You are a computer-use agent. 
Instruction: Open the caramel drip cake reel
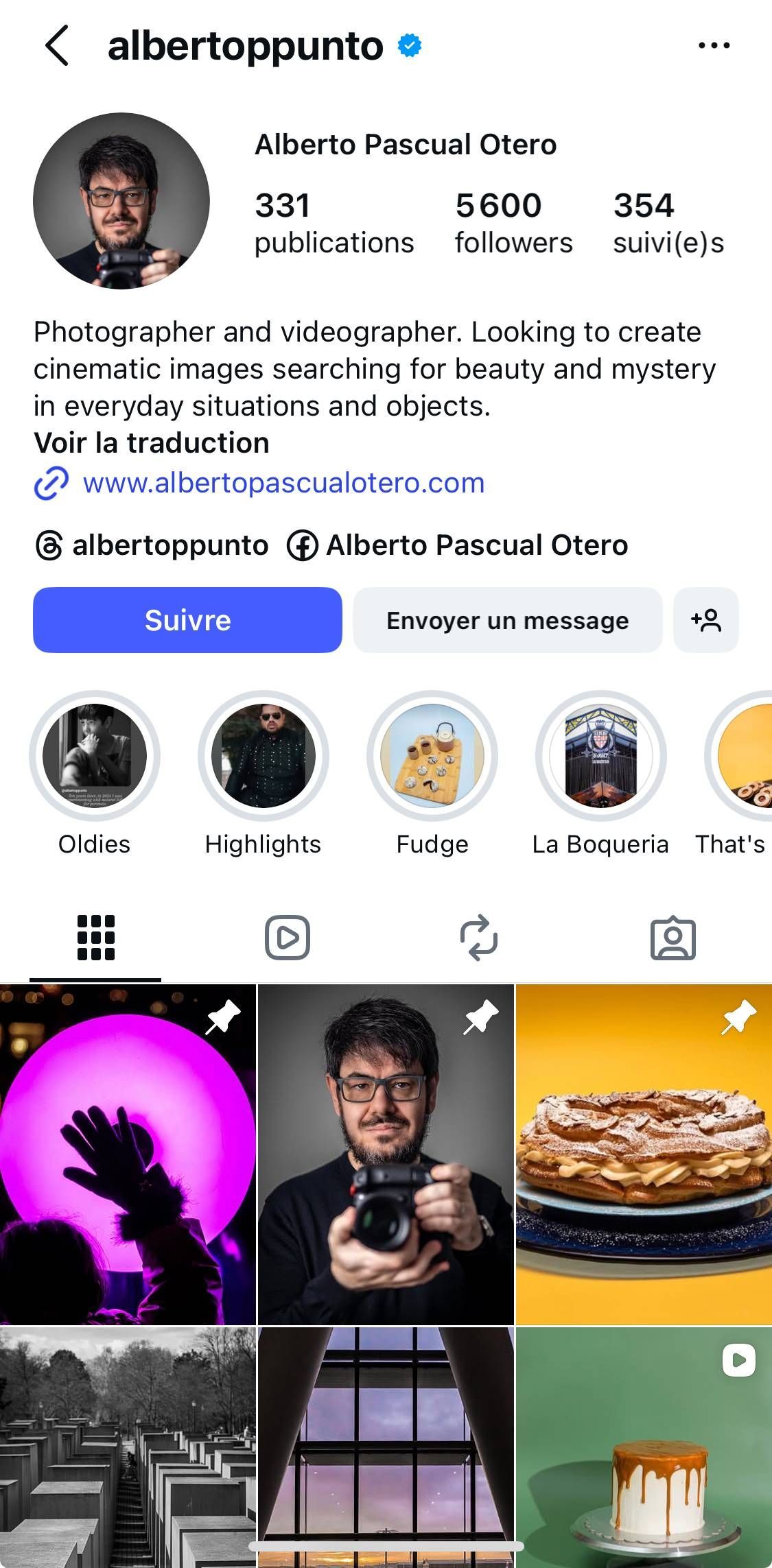tap(644, 1447)
